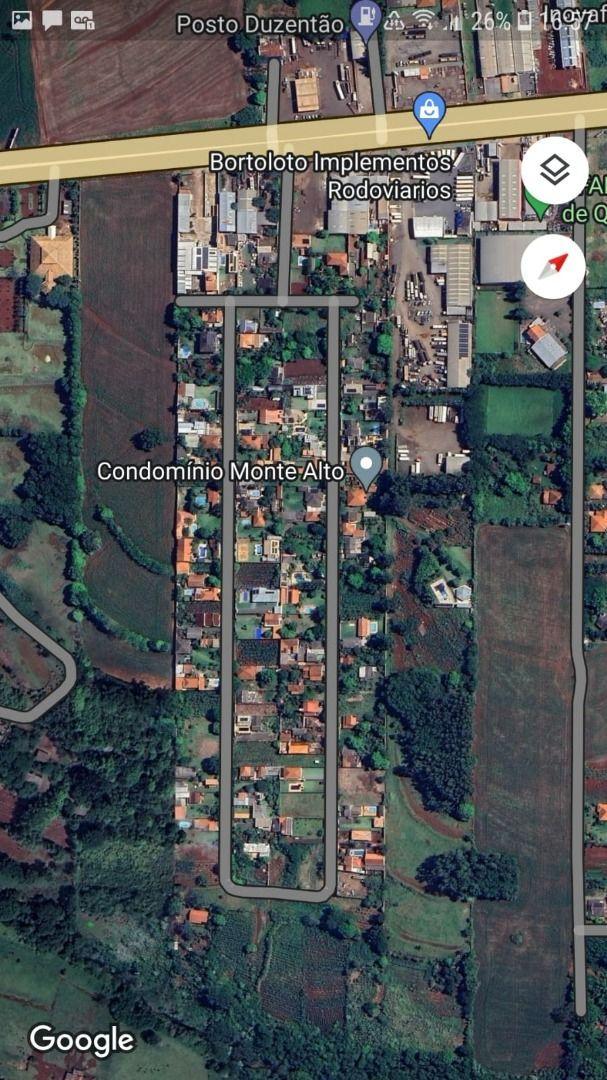
Task: Open the map layers button
Action: pos(553,169)
